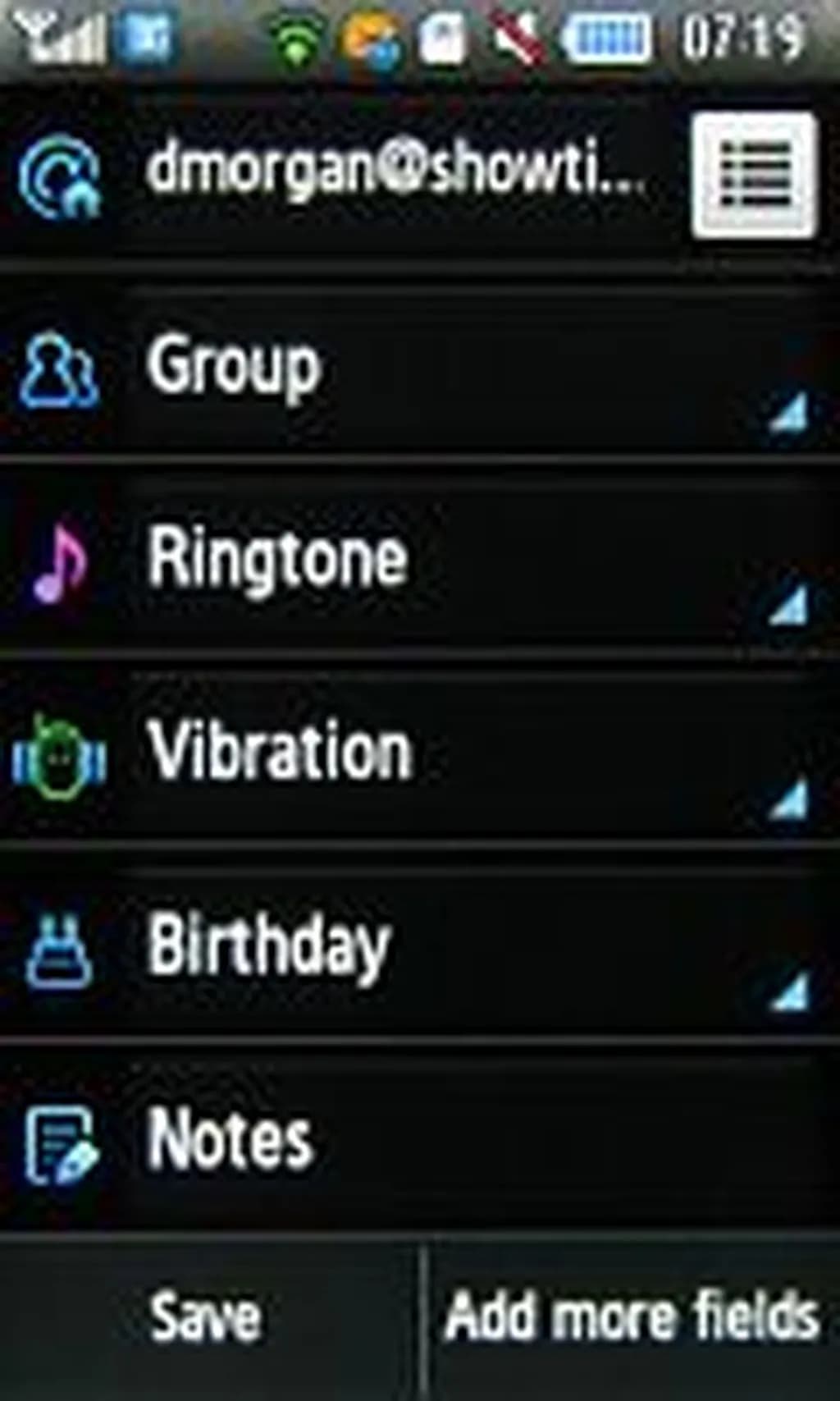Open the list icon beside the email

753,175
